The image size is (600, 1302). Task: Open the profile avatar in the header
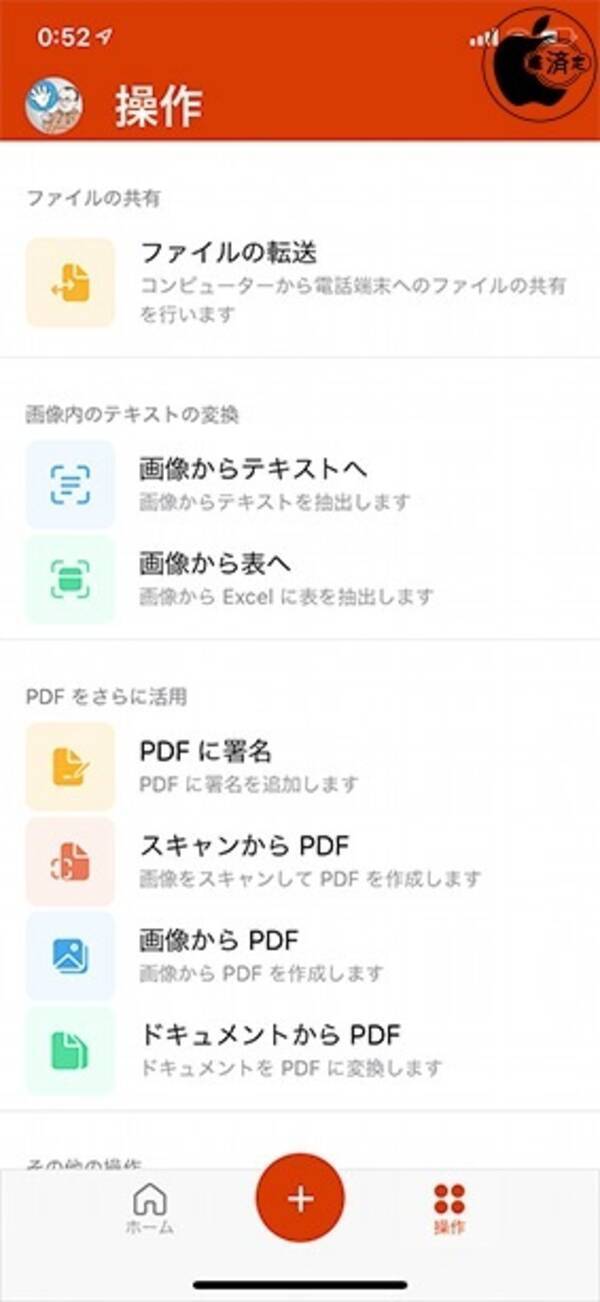point(53,105)
